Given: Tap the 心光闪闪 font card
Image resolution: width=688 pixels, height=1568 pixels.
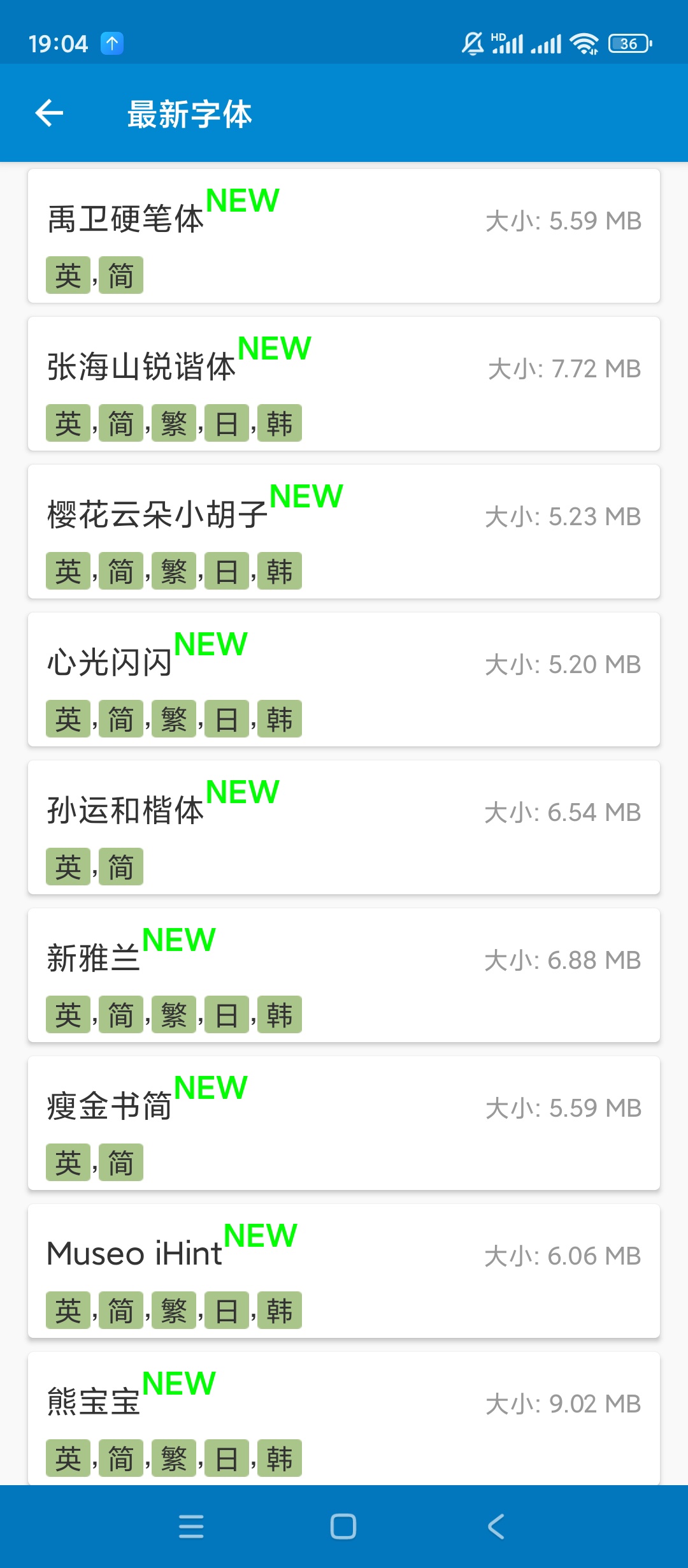Looking at the screenshot, I should coord(344,679).
